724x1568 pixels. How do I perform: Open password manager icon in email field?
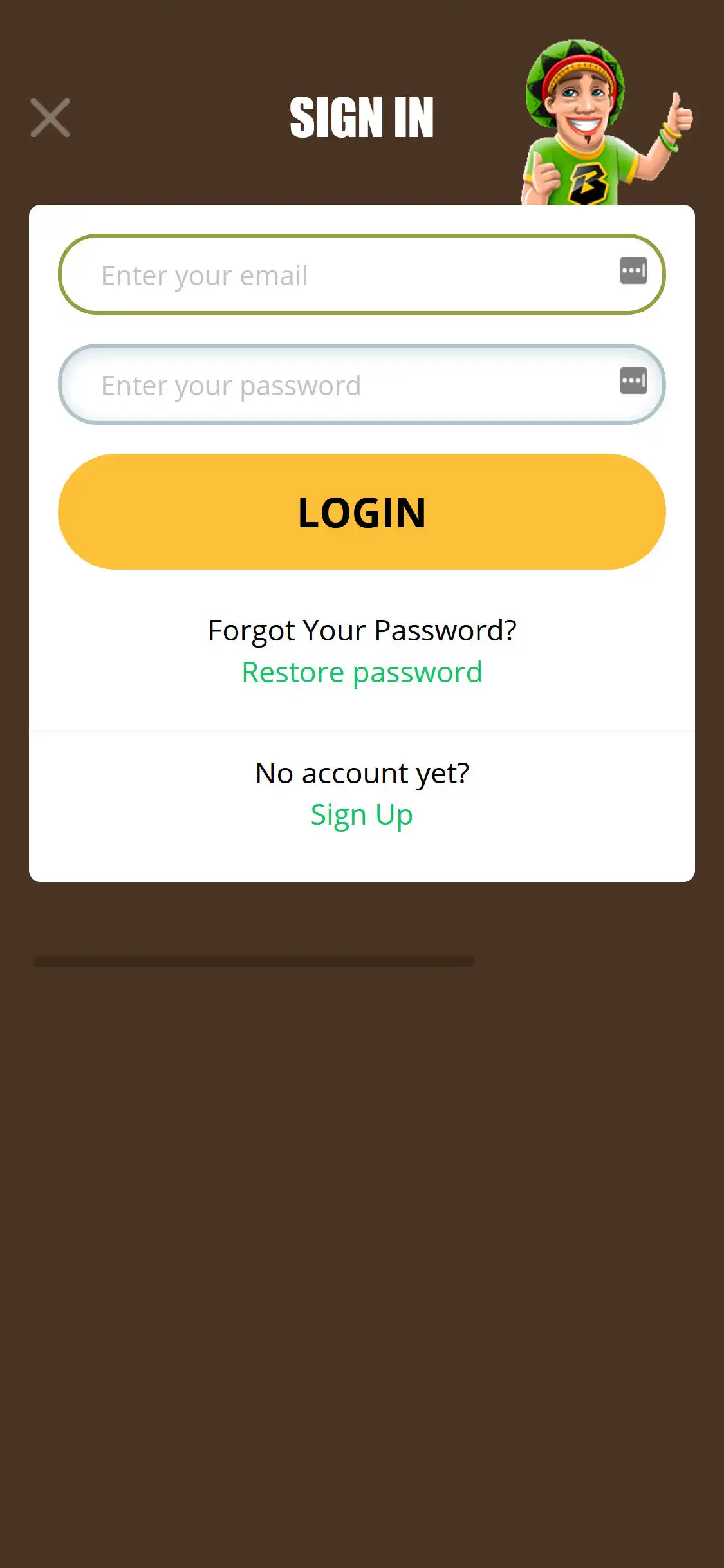tap(633, 270)
